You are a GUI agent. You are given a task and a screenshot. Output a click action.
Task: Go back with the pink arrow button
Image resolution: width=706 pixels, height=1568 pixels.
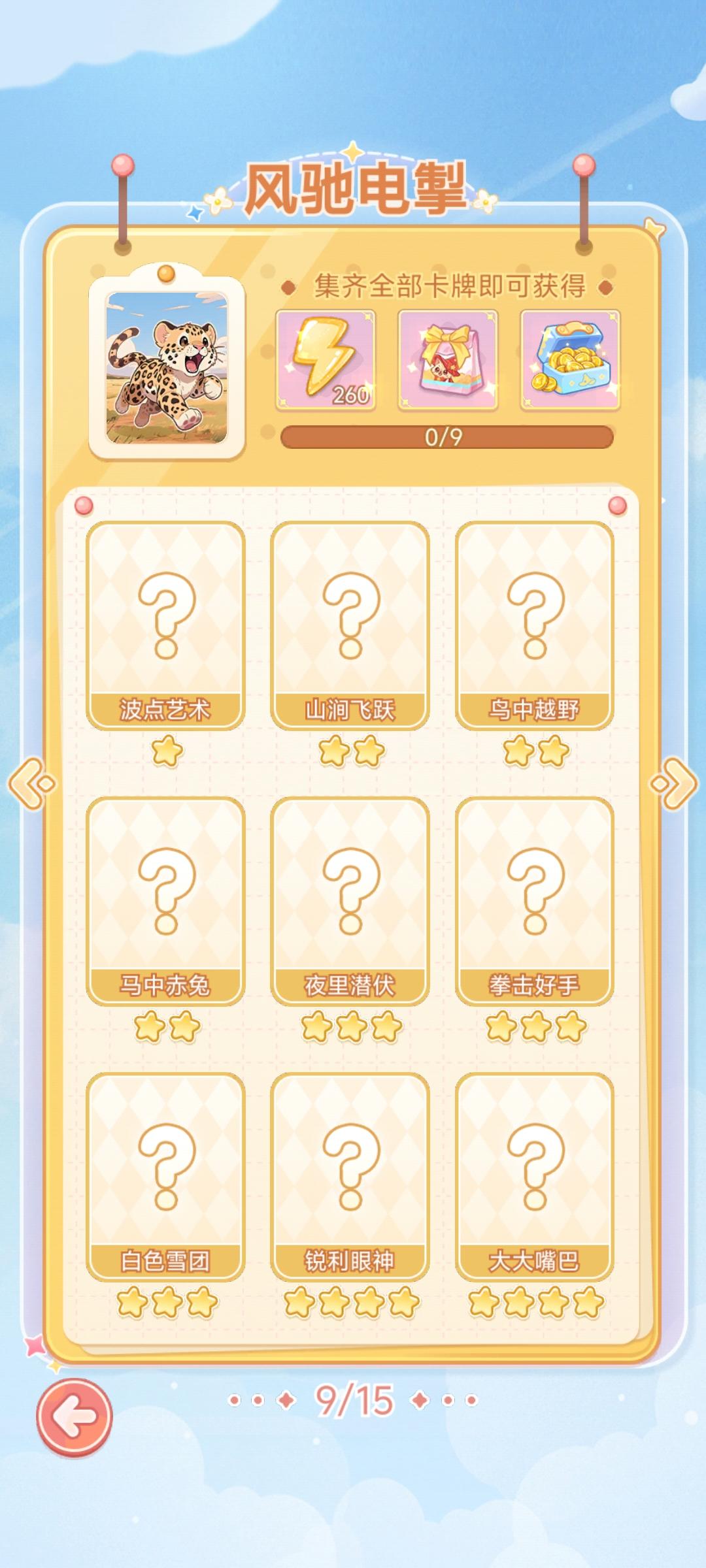(x=74, y=1418)
